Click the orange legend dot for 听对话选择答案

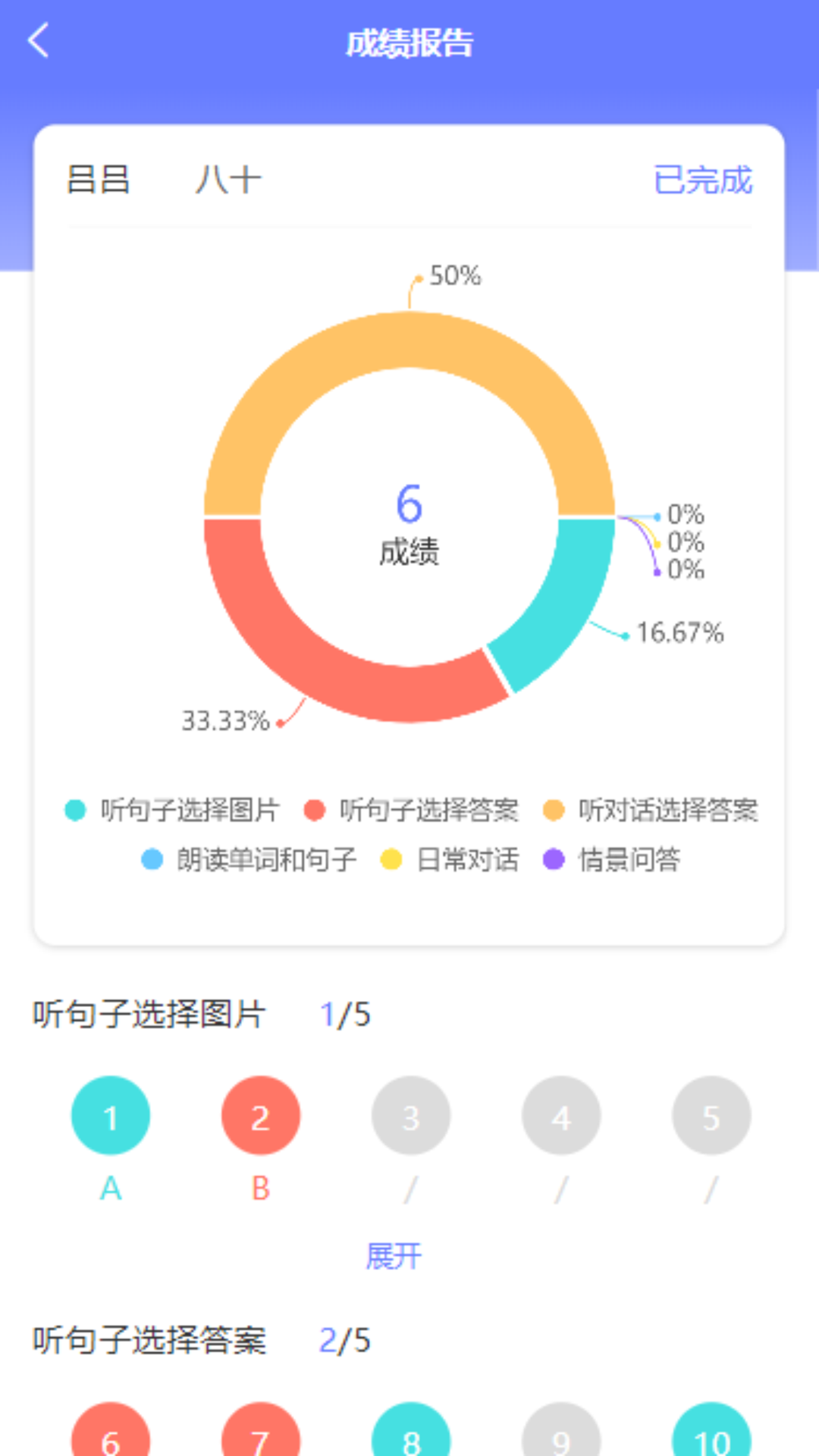point(554,808)
